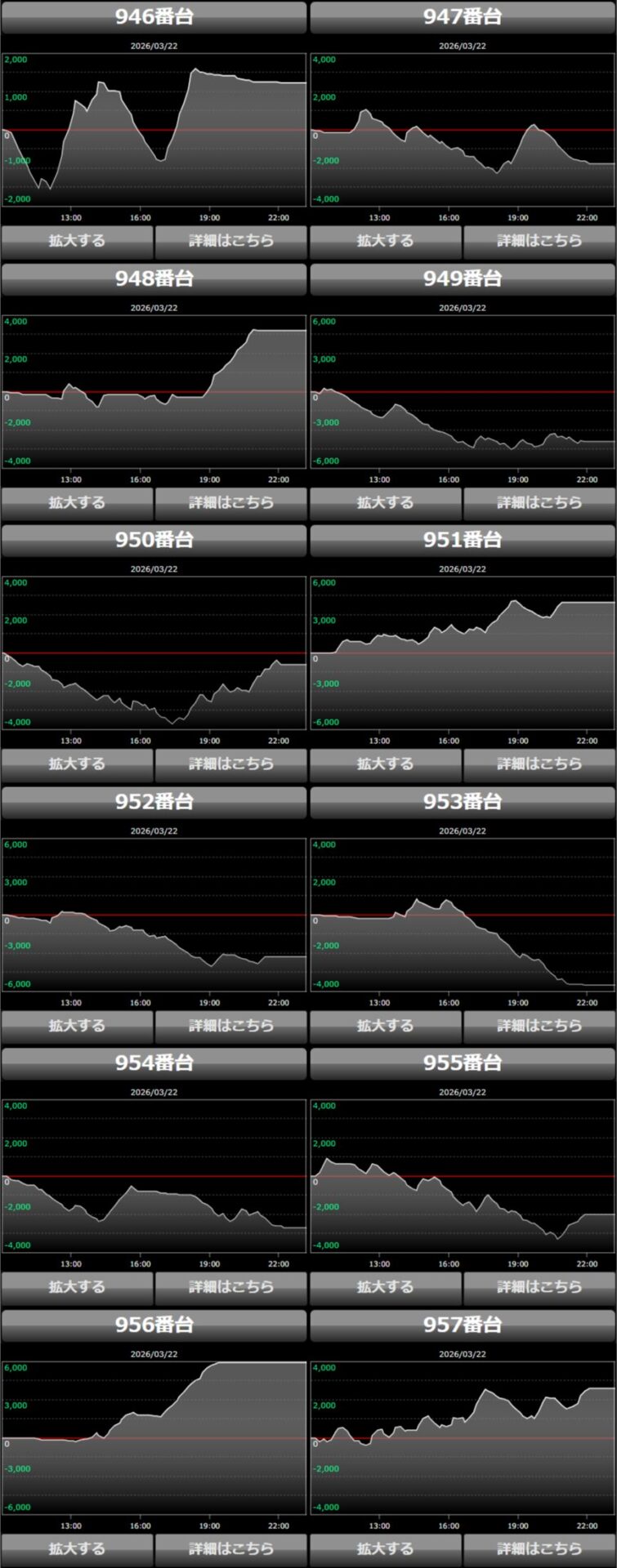The image size is (617, 1568).
Task: Tap 拡大する under 948番台 graph
Action: pyautogui.click(x=77, y=502)
